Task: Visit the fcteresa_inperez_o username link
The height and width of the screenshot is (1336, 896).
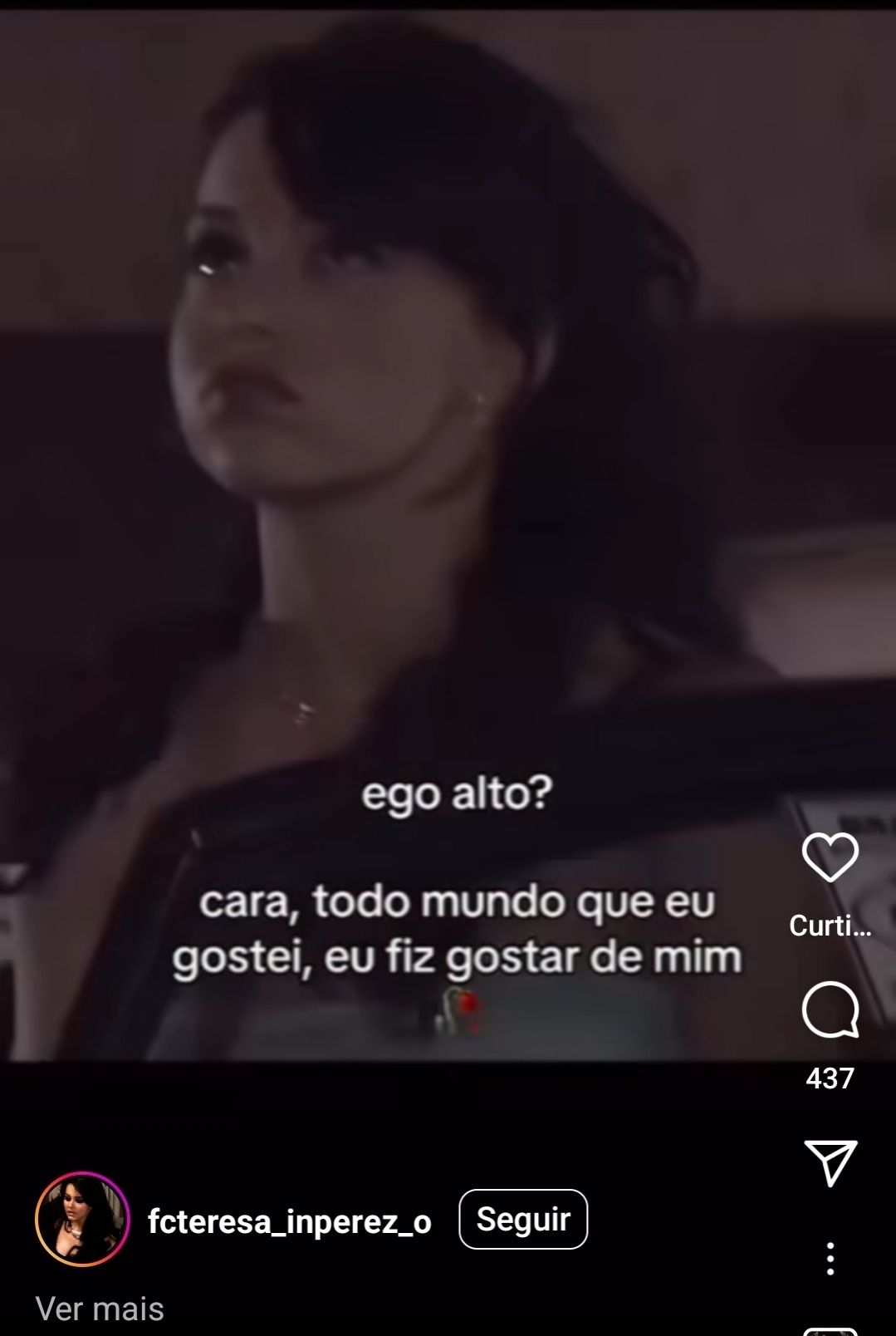Action: (x=289, y=1221)
